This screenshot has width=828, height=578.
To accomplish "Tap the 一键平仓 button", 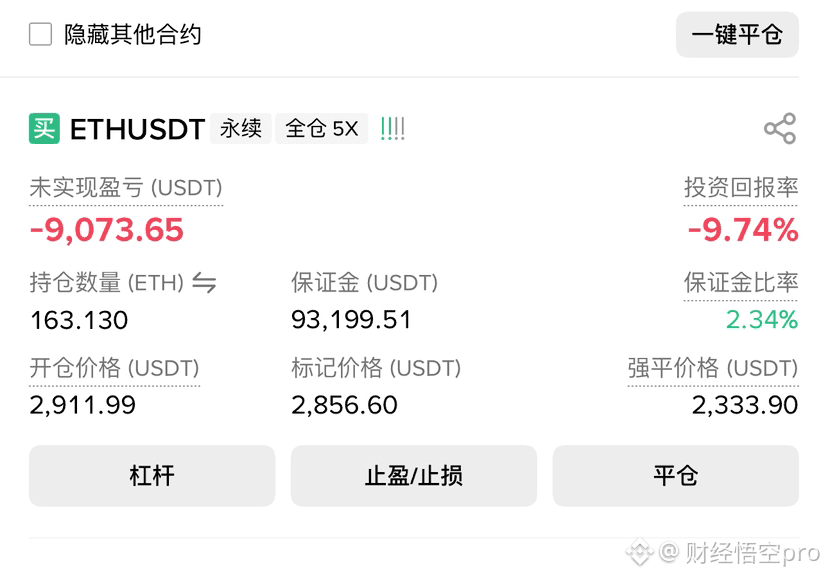I will tap(737, 35).
